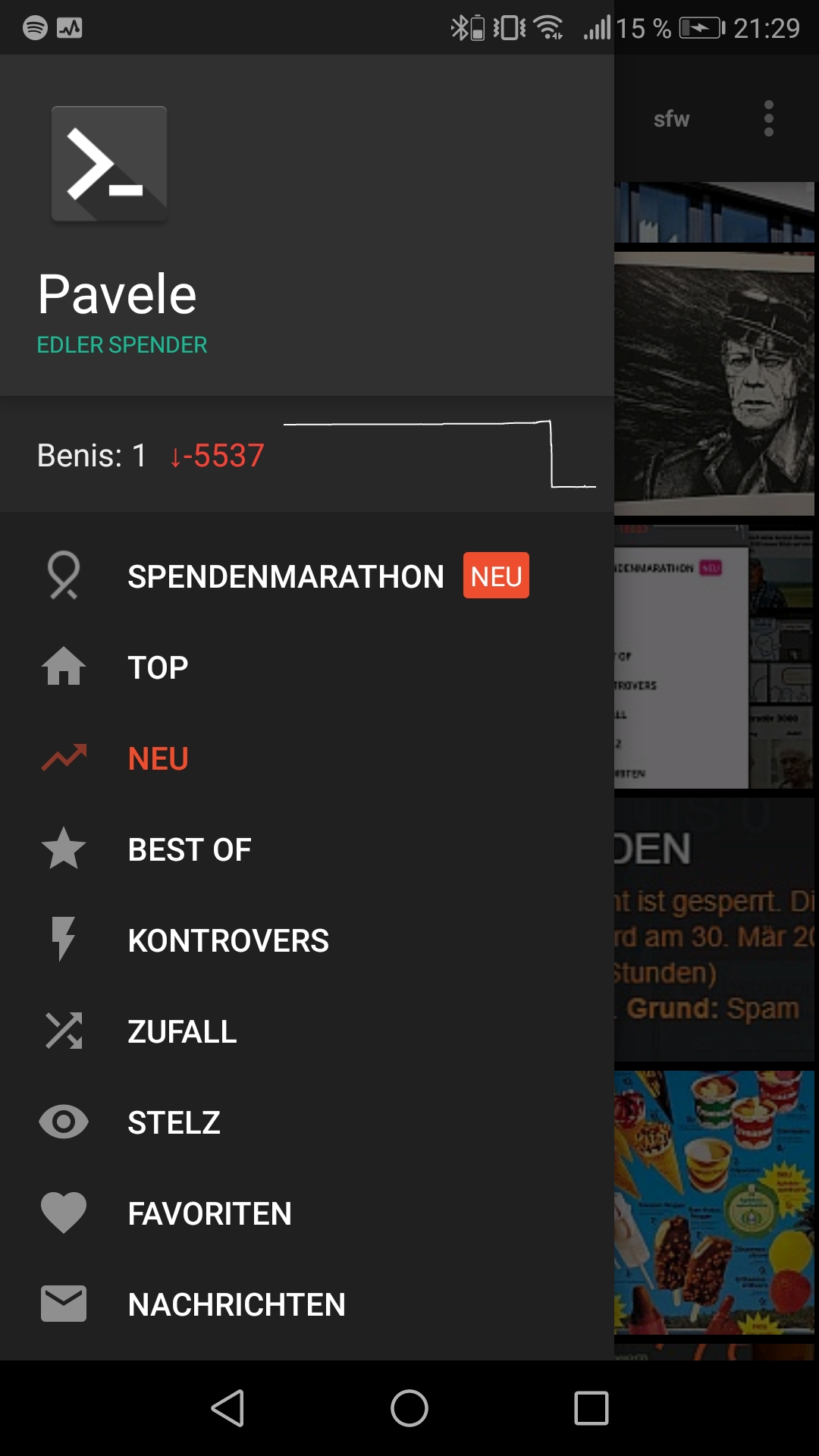Open Pavele's profile from the drawer header
Screen dimensions: 819x1456
(x=118, y=294)
